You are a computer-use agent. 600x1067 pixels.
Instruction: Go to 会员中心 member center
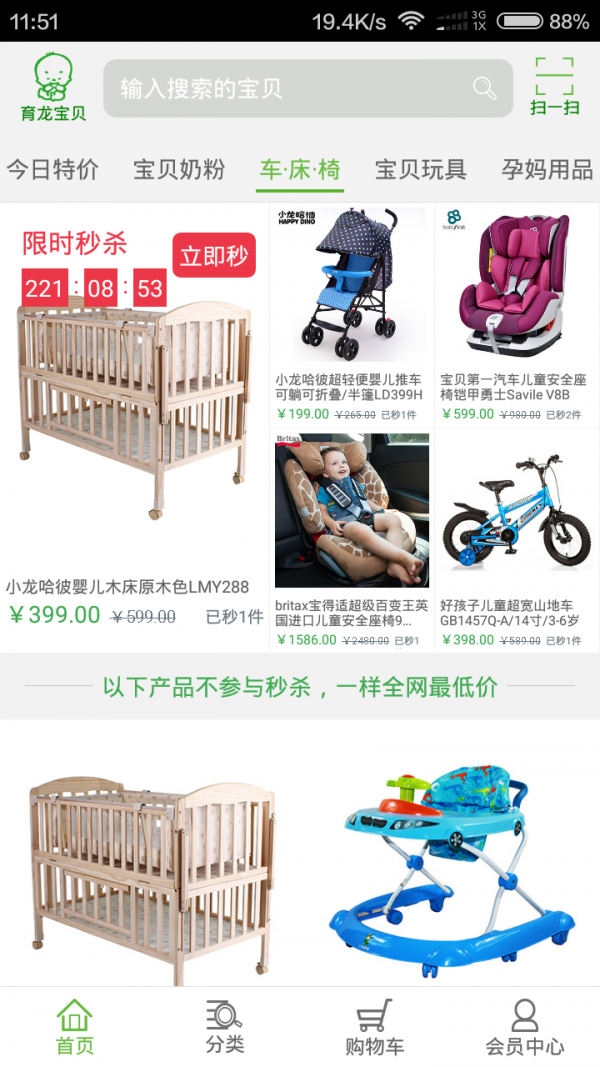point(524,1027)
